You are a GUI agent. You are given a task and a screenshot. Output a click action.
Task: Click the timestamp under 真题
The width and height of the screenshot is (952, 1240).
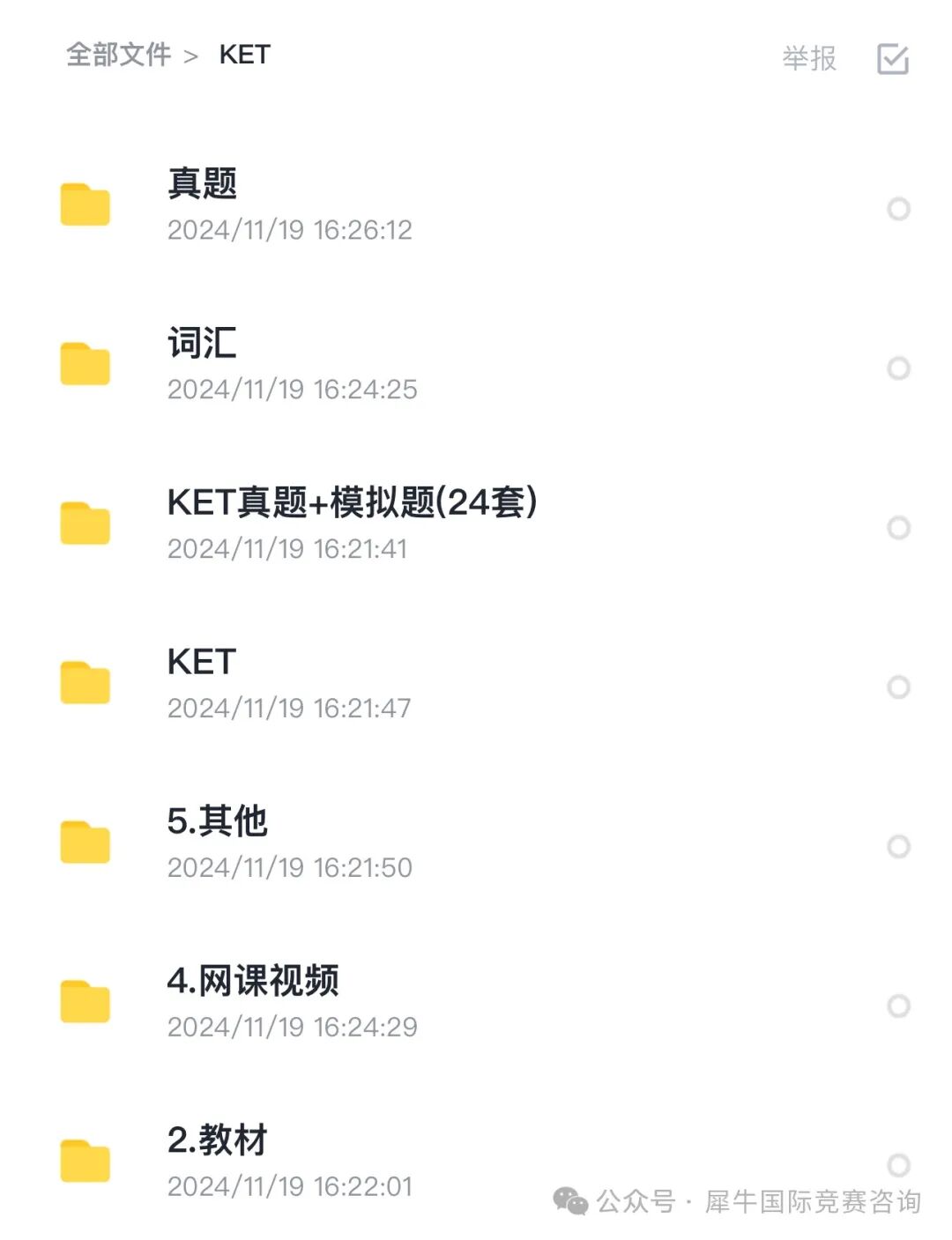[291, 229]
